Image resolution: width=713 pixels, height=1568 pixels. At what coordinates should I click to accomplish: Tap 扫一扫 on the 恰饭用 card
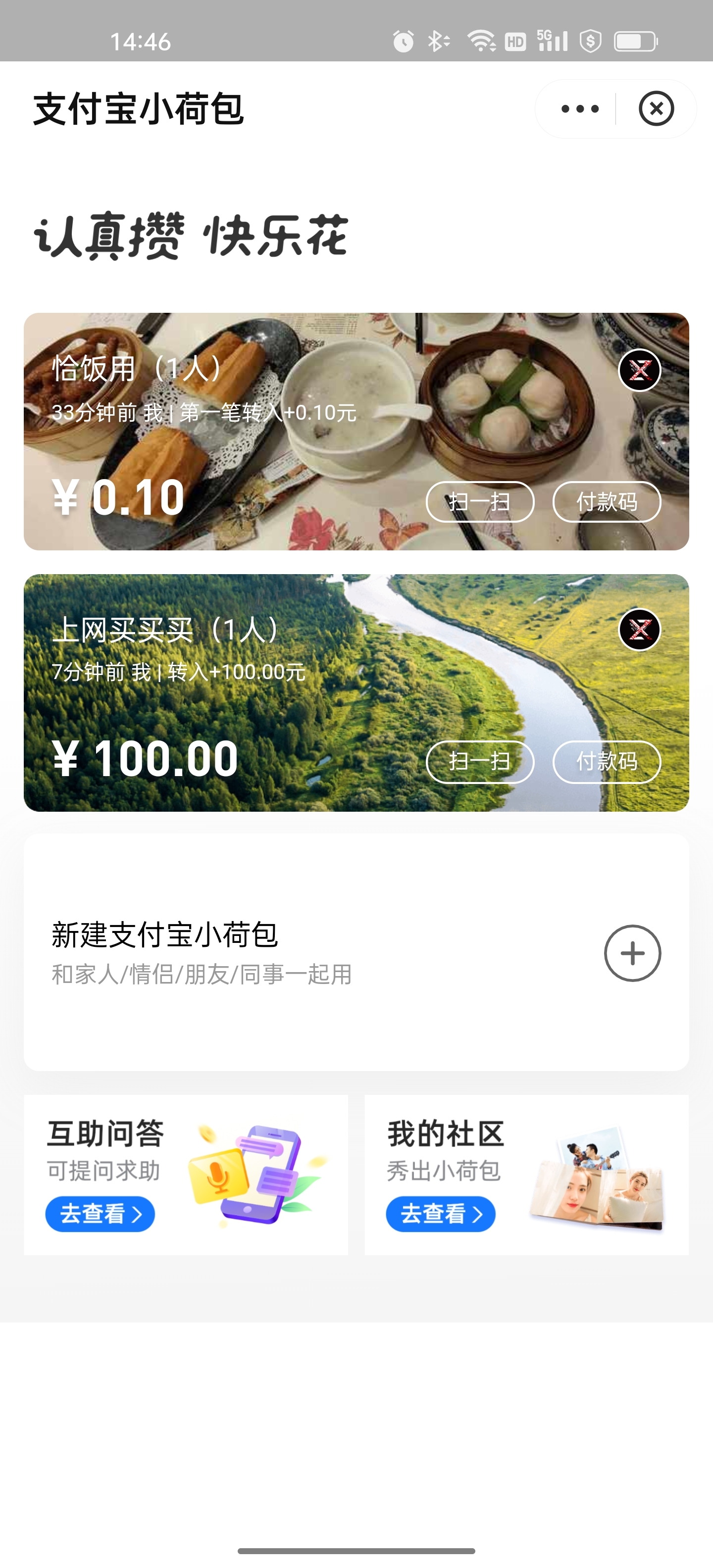point(480,501)
